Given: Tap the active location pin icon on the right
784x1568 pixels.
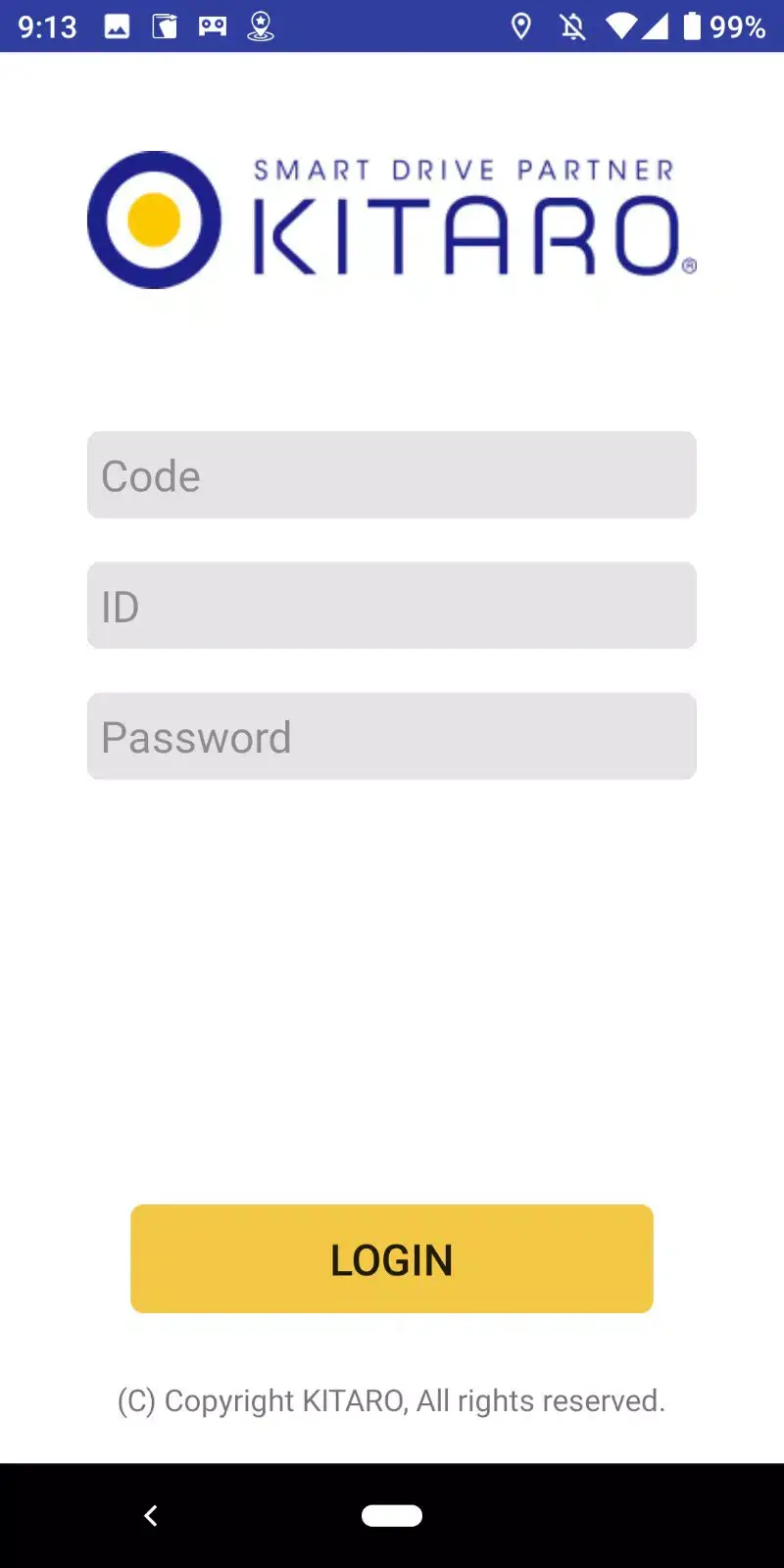Looking at the screenshot, I should pyautogui.click(x=520, y=26).
